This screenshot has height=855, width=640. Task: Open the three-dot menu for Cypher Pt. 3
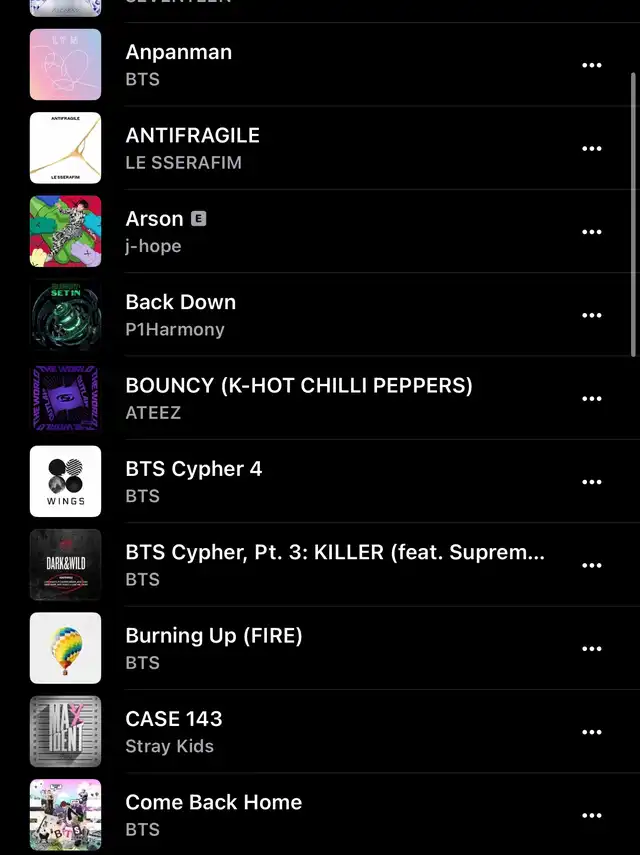592,565
